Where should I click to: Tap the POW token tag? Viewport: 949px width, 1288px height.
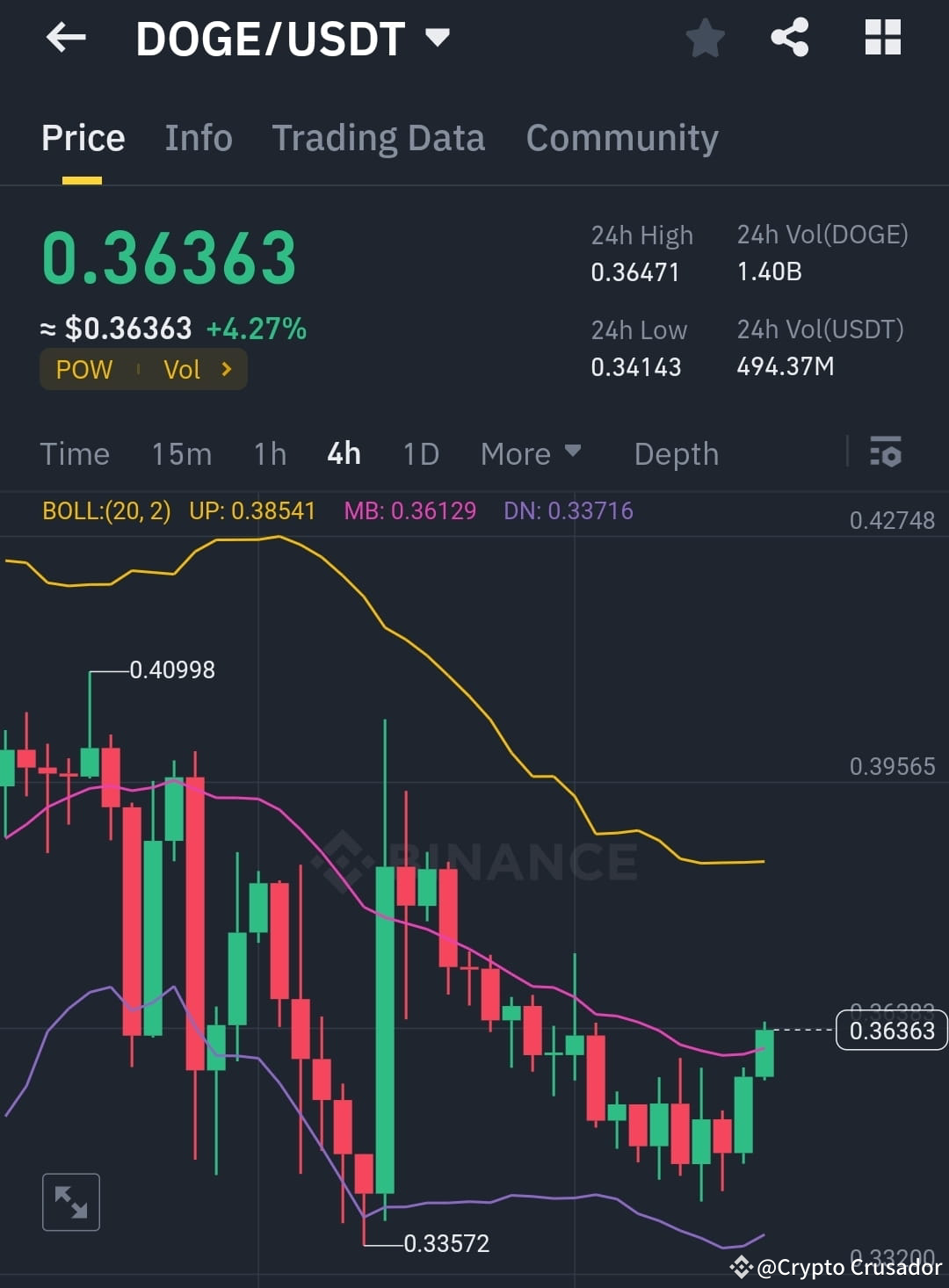[83, 369]
